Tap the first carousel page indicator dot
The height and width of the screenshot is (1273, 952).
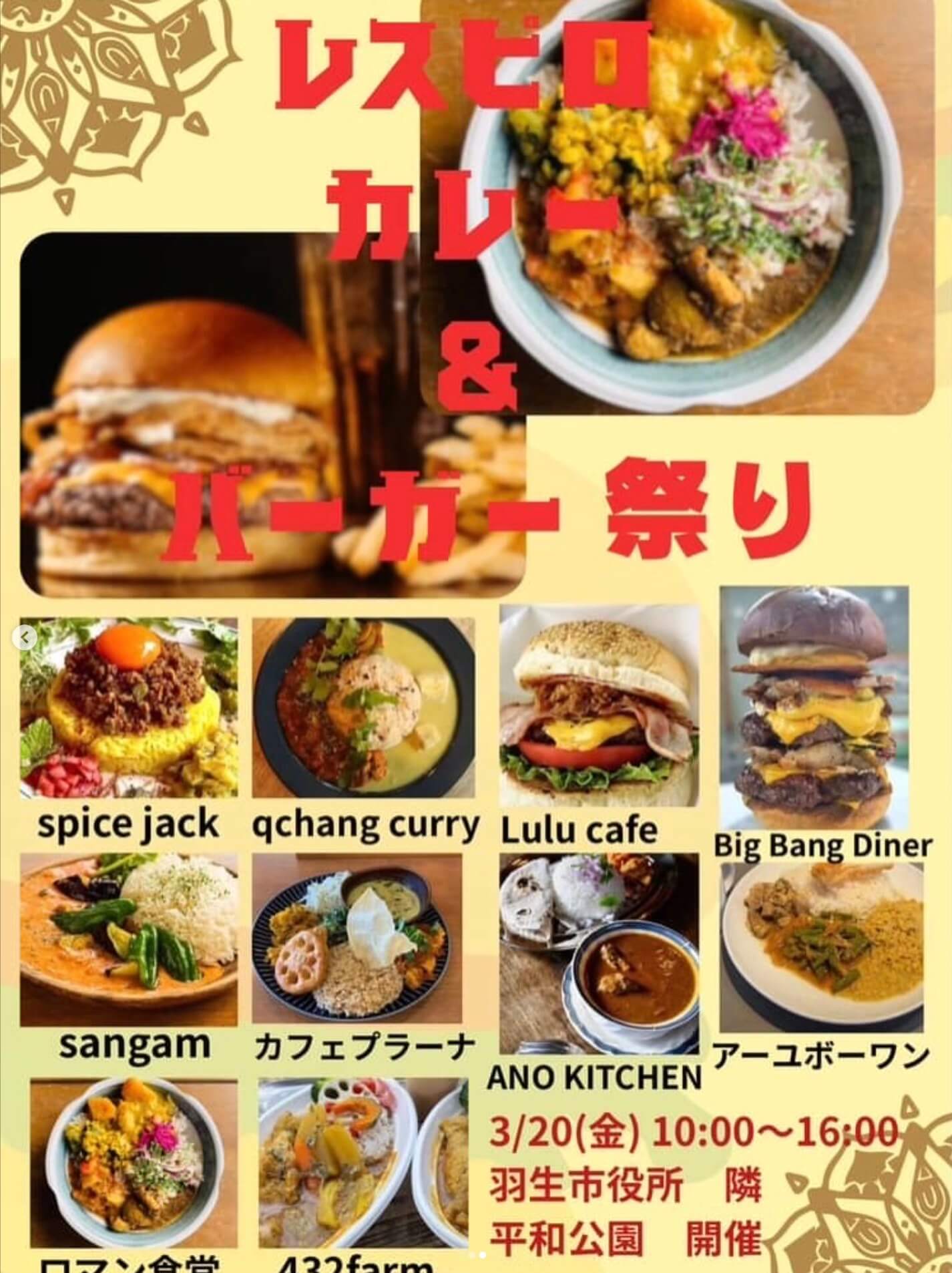[x=472, y=1255]
